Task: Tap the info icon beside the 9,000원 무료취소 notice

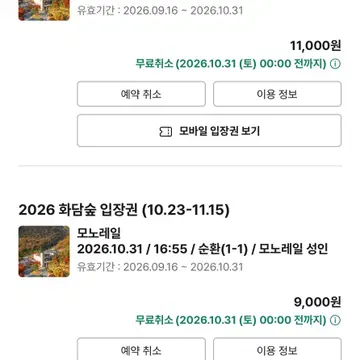Action: coord(335,320)
